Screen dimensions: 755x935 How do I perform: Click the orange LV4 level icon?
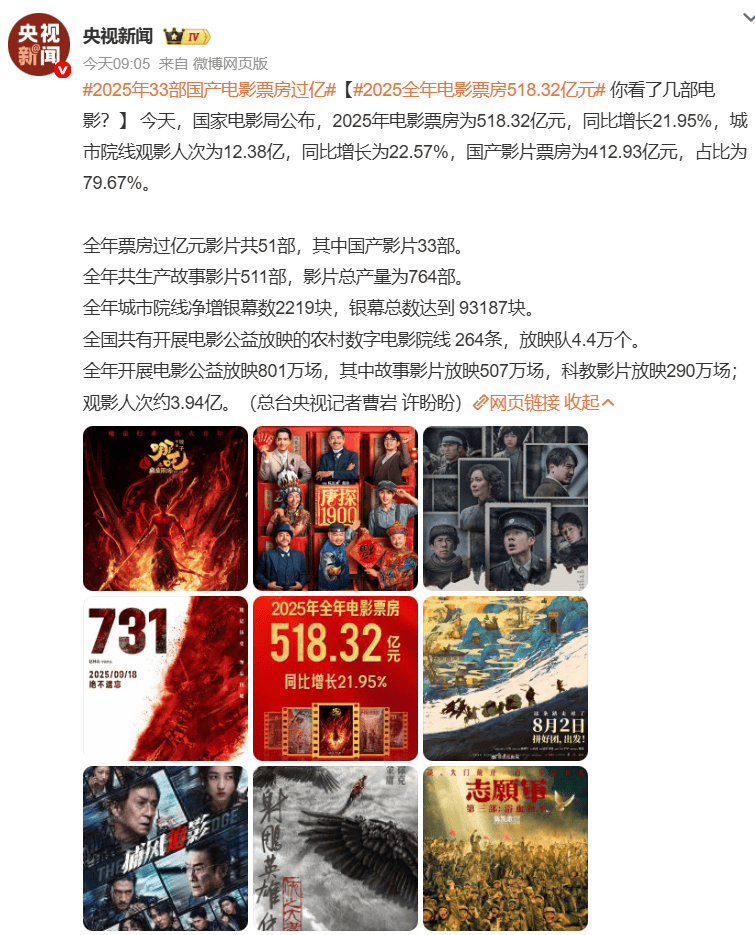(x=195, y=34)
